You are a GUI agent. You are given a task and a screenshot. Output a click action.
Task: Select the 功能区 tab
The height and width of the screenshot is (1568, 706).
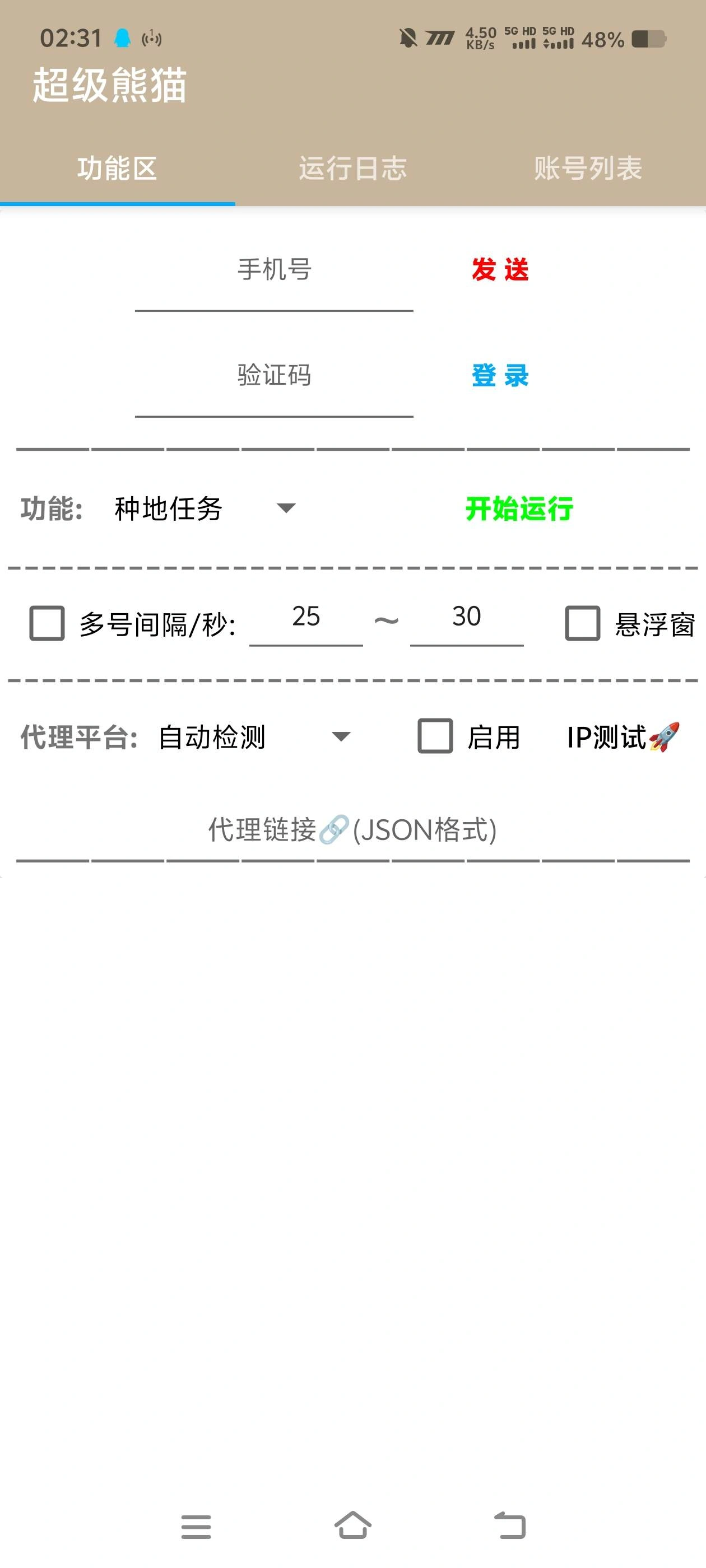click(117, 169)
